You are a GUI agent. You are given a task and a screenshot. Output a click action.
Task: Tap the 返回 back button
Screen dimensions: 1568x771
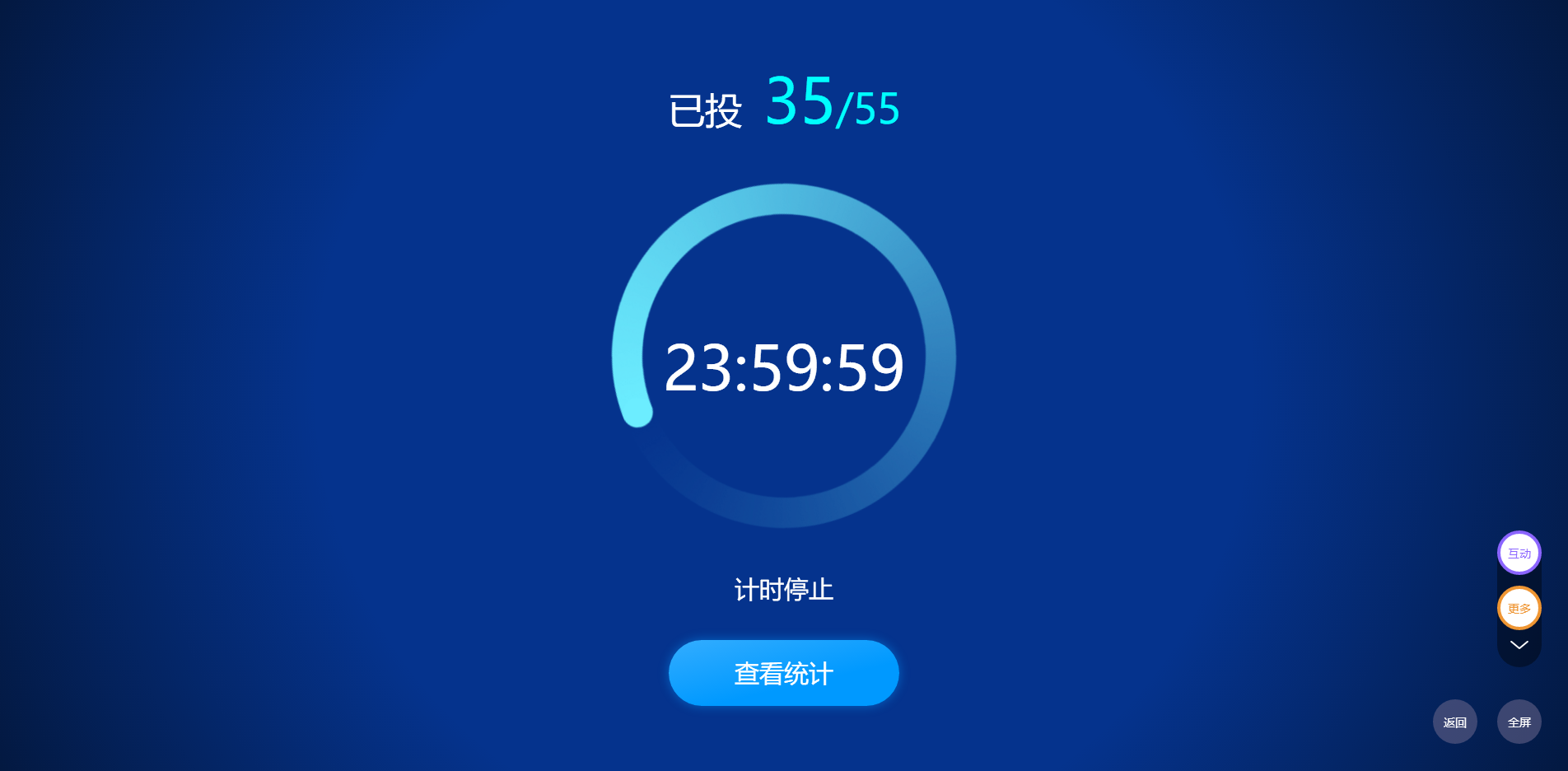[x=1454, y=722]
